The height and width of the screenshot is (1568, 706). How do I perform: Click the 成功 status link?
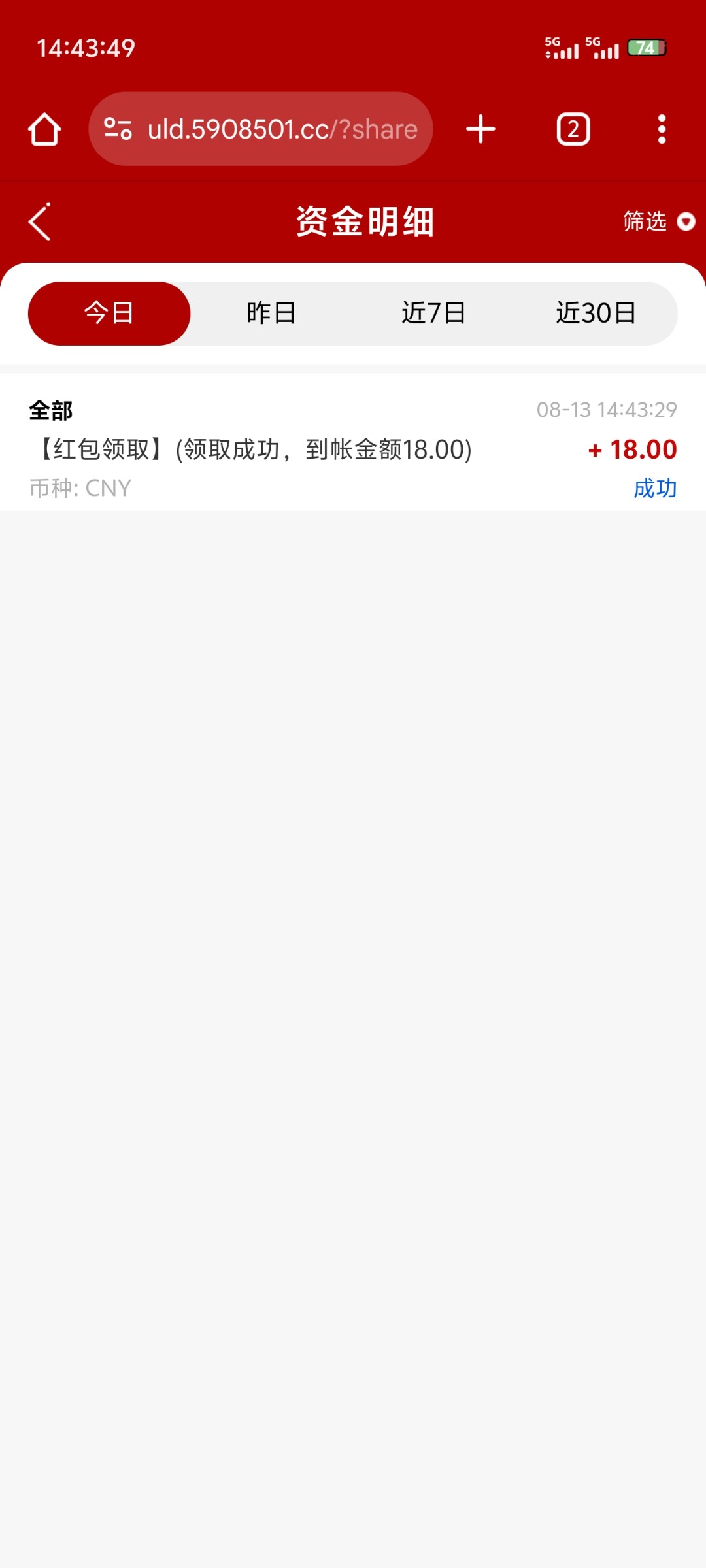pyautogui.click(x=656, y=488)
